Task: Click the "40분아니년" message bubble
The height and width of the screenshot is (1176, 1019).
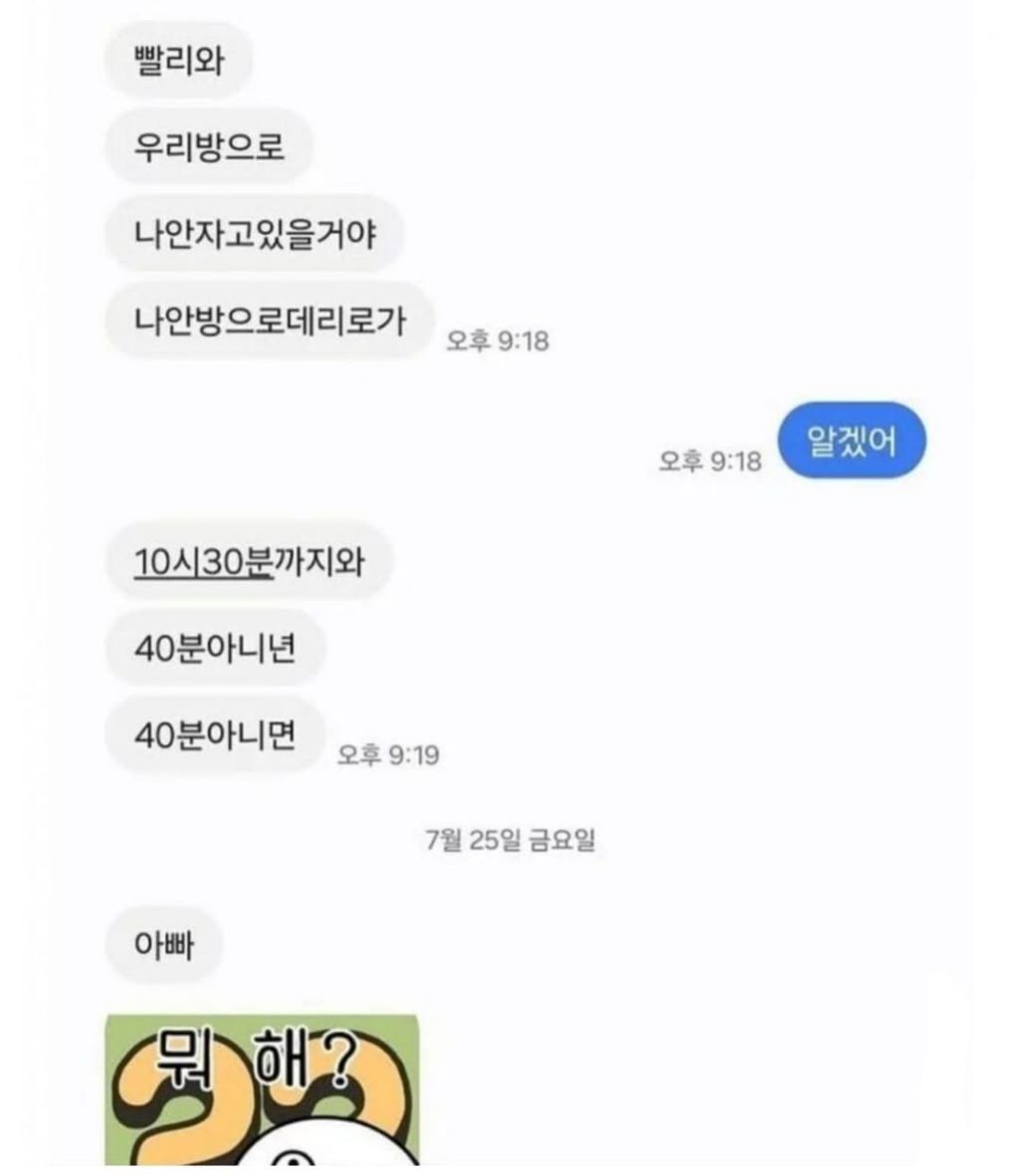Action: [x=212, y=647]
